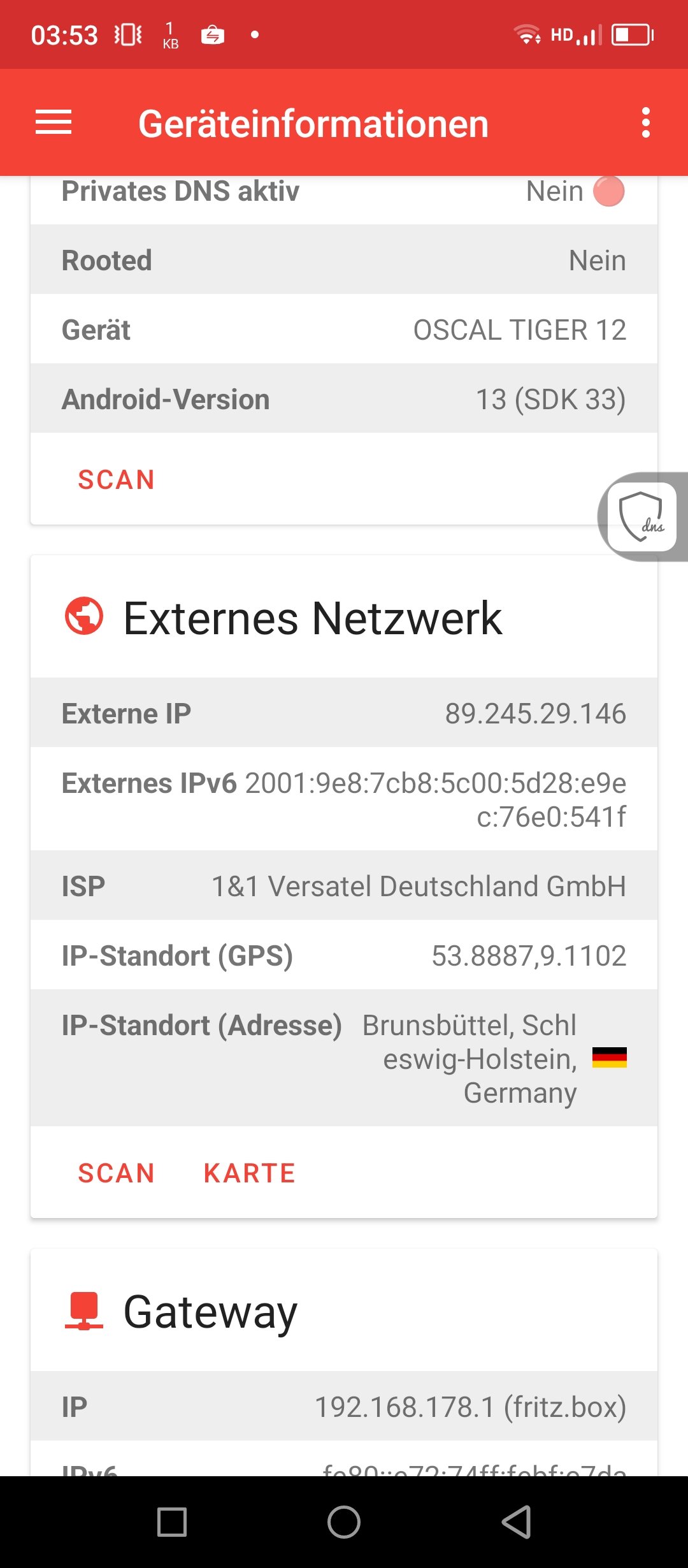
Task: Tap SCAN below Android-Version
Action: coord(117,480)
